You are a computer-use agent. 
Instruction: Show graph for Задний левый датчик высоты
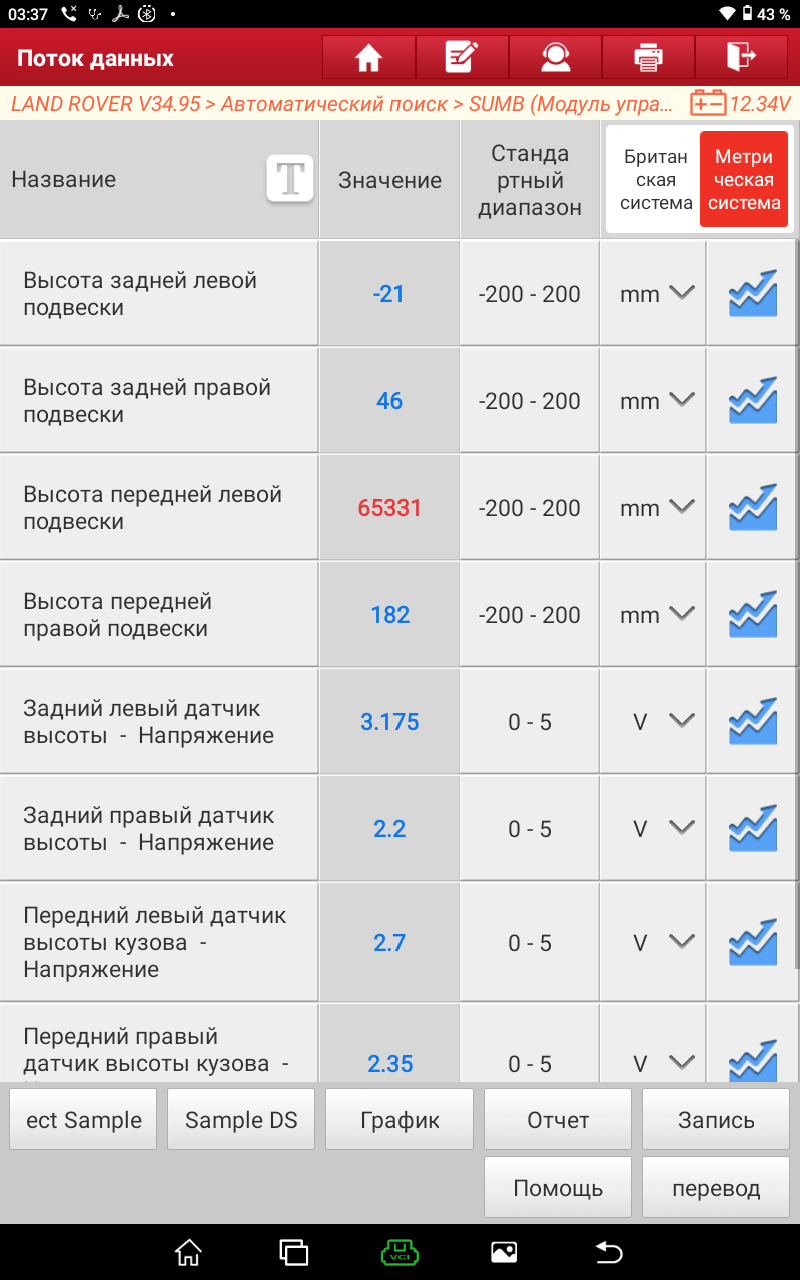[753, 722]
